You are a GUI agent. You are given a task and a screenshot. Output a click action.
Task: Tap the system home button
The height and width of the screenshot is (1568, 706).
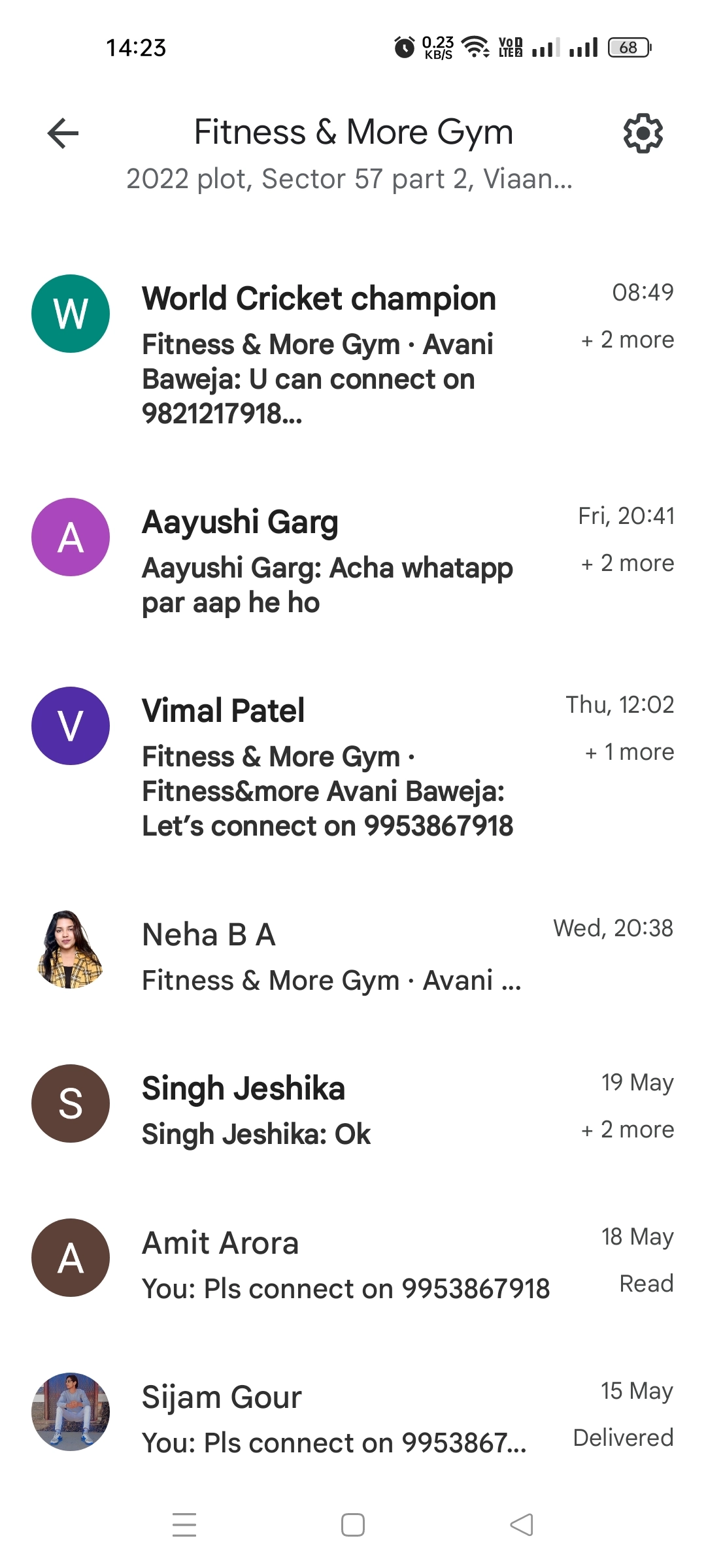click(x=353, y=1525)
